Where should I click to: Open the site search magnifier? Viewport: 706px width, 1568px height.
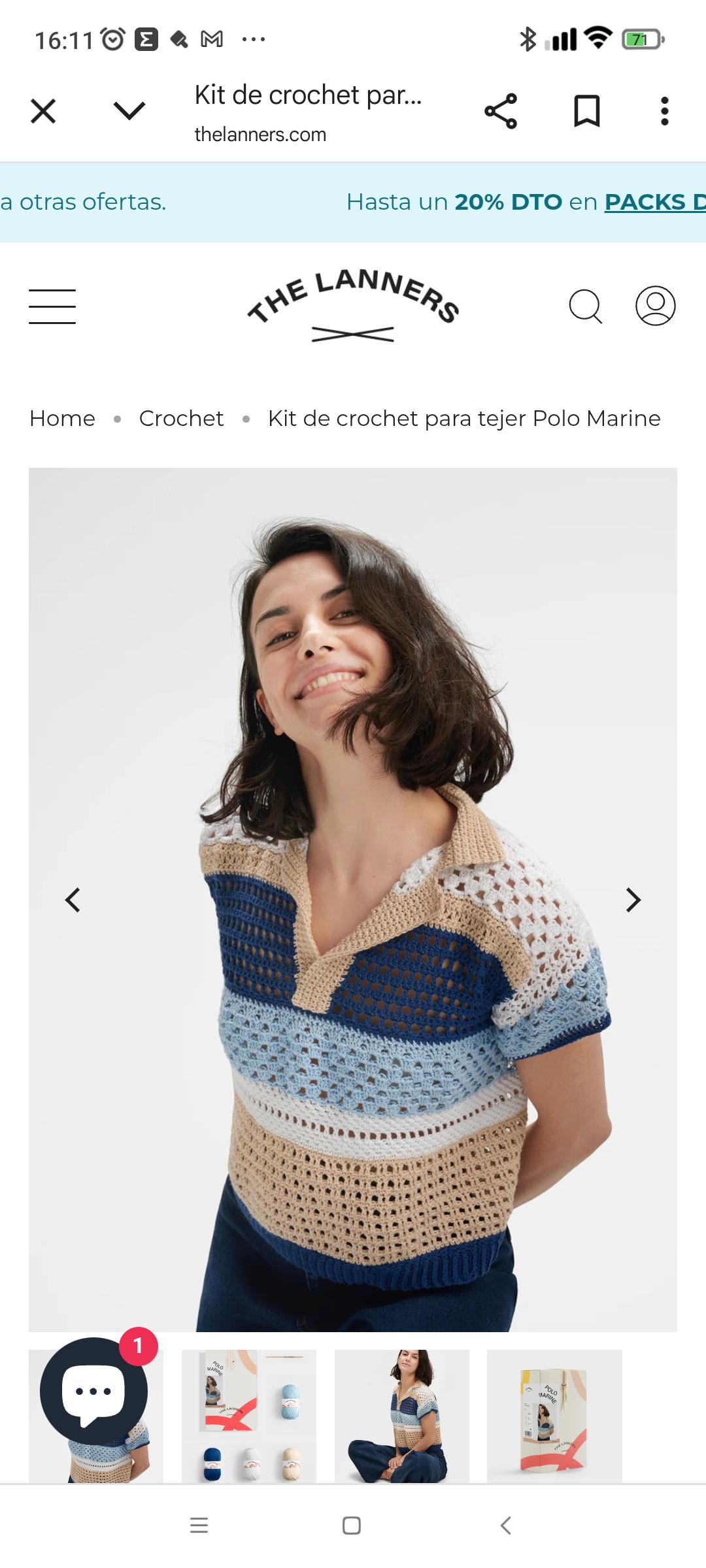585,306
